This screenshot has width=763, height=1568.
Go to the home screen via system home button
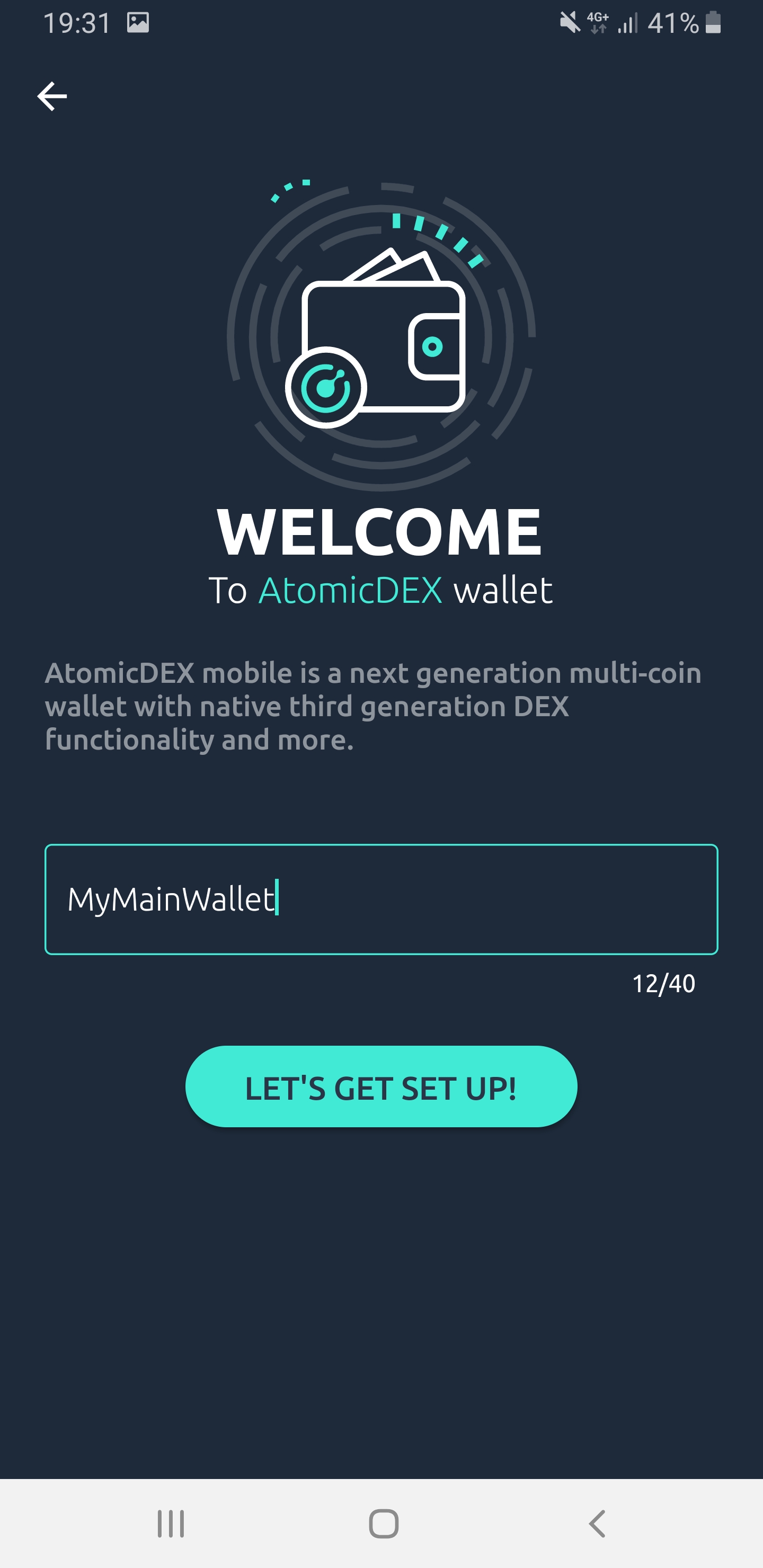[384, 1524]
